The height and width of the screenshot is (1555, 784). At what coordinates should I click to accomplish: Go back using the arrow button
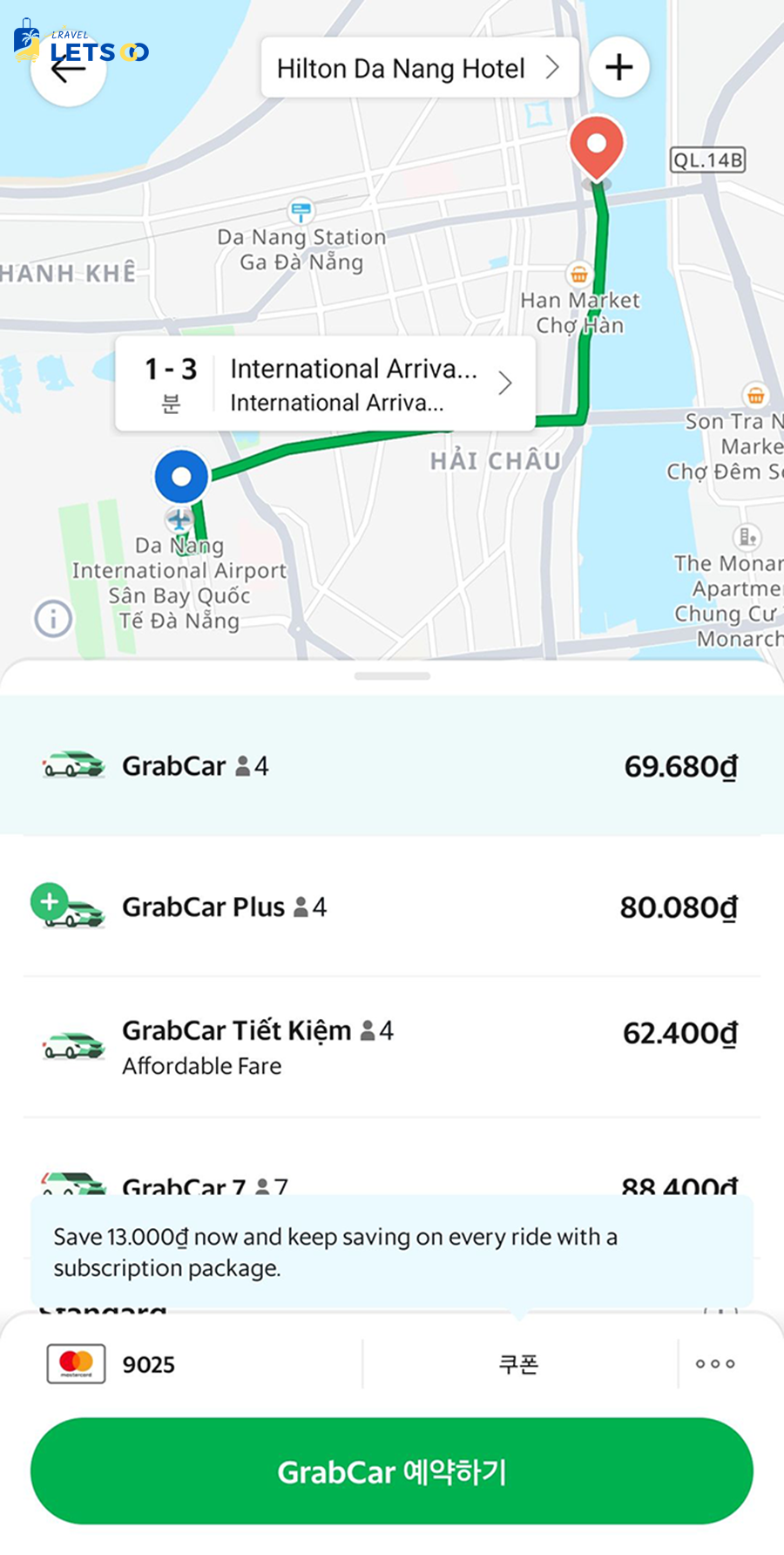68,68
